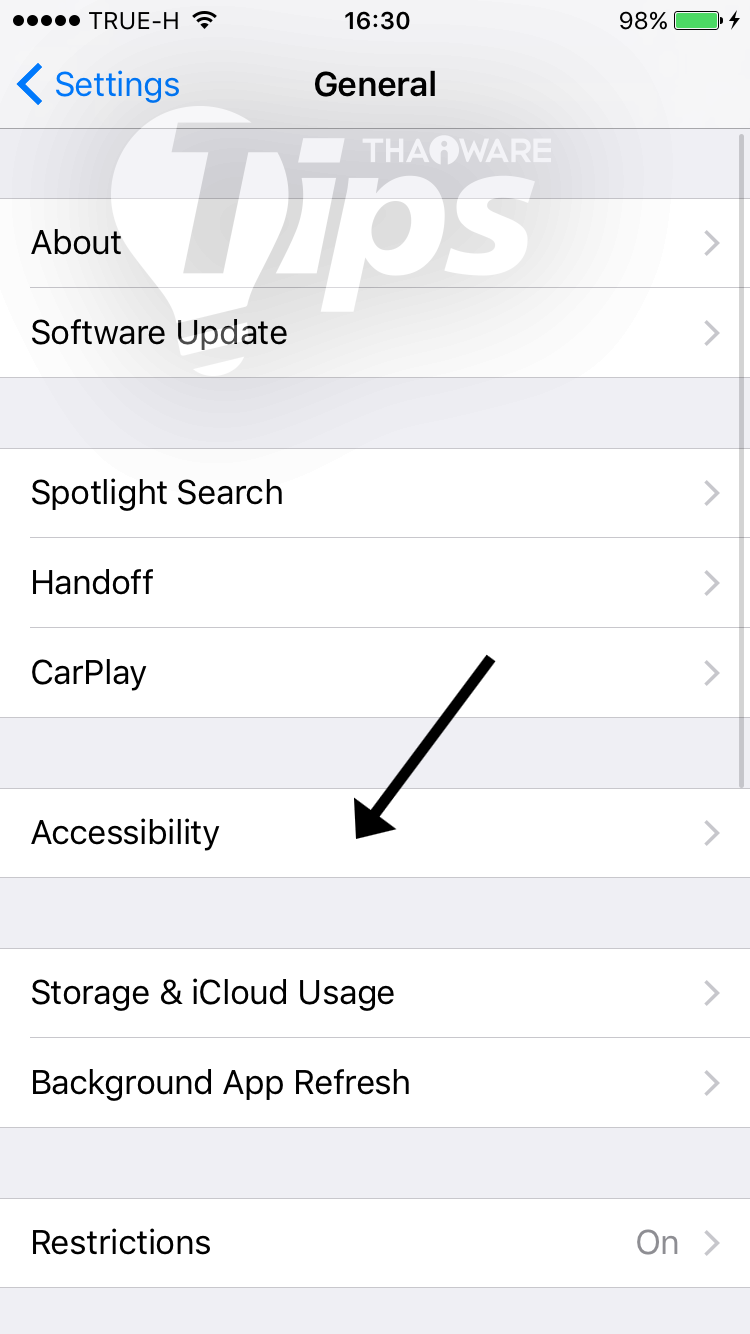Open Accessibility settings

[375, 833]
